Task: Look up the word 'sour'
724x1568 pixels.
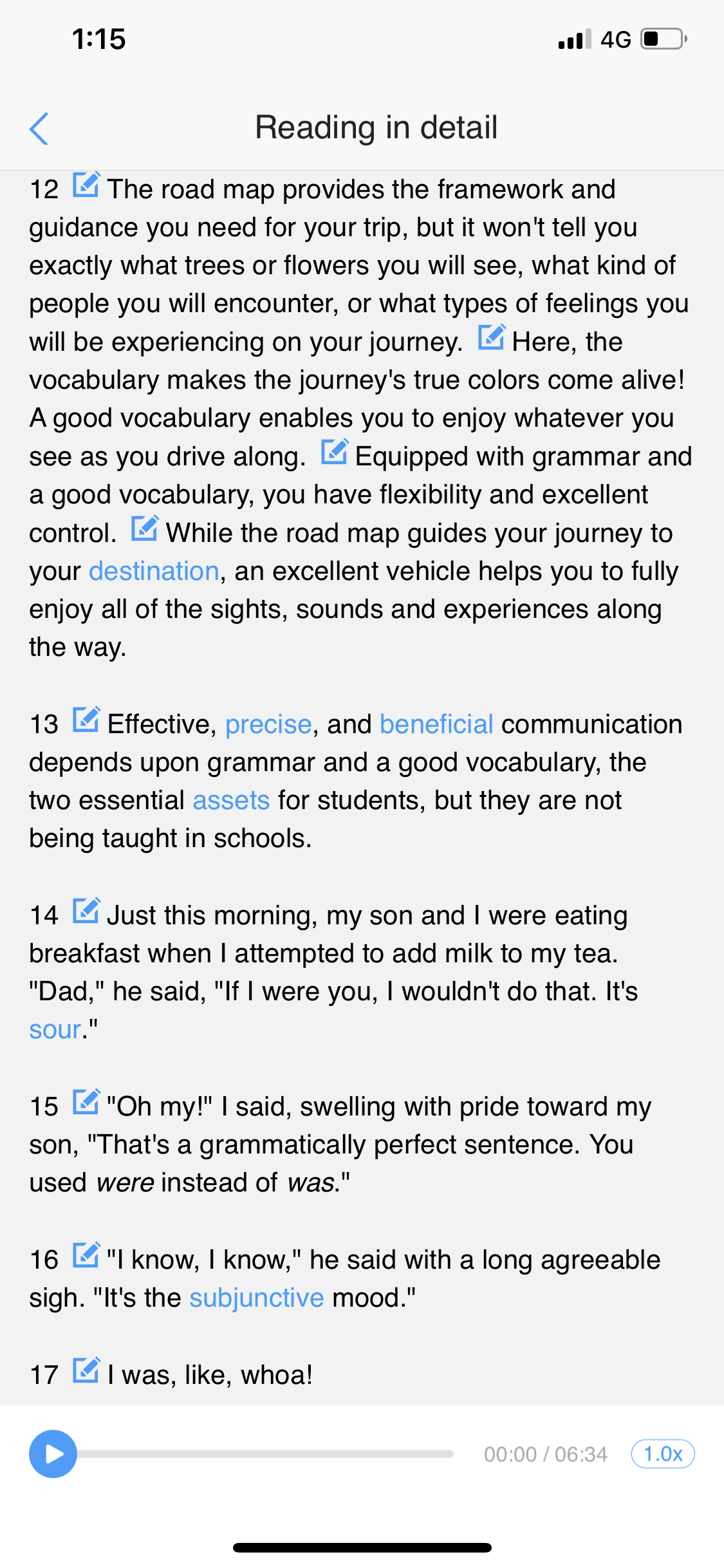Action: (x=55, y=1030)
